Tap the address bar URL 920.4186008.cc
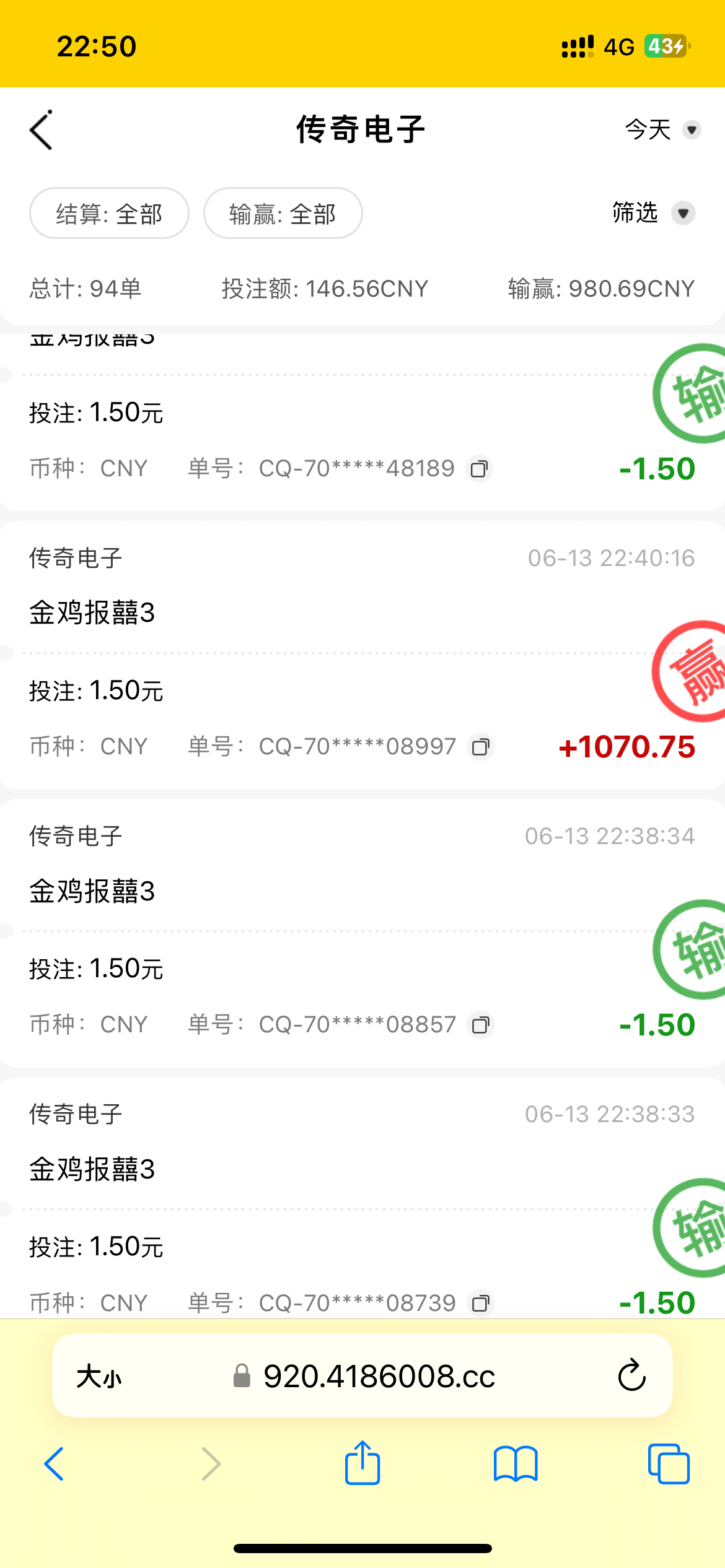725x1568 pixels. pos(378,1377)
